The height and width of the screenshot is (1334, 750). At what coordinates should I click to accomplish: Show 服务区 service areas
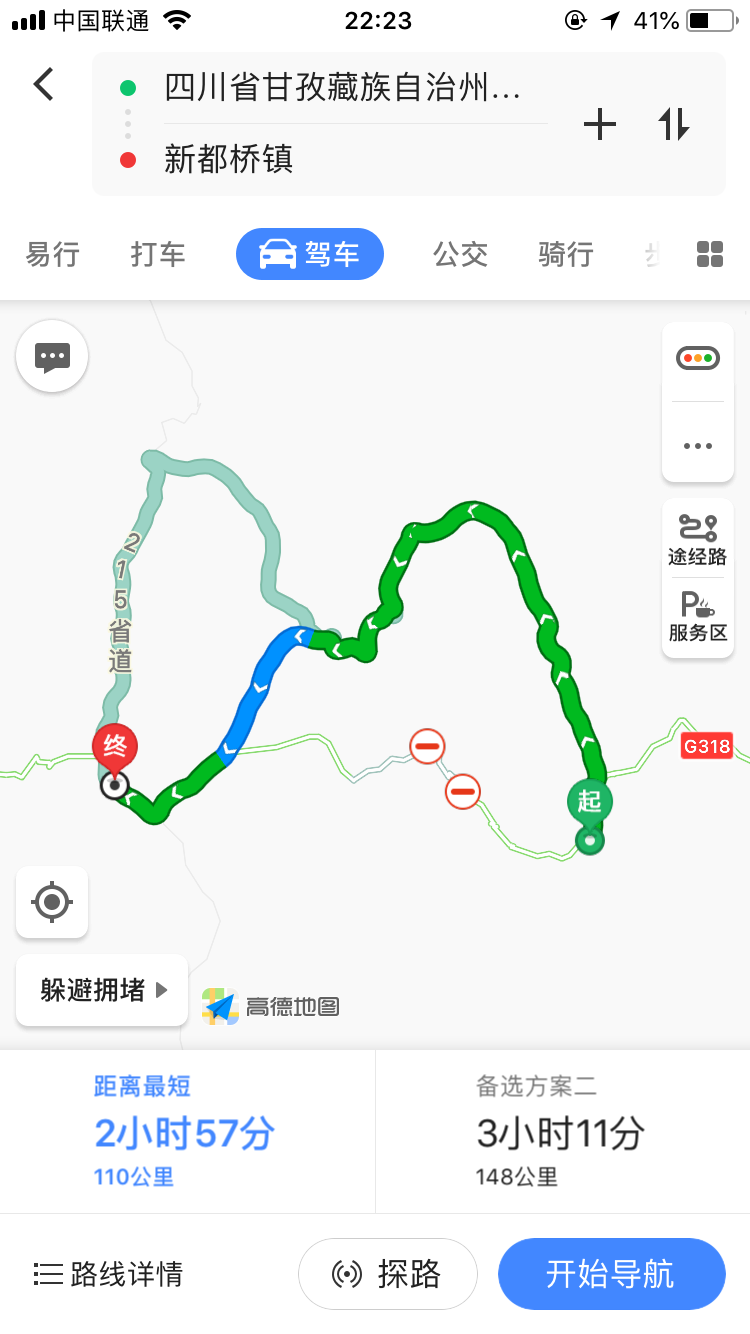tap(697, 616)
